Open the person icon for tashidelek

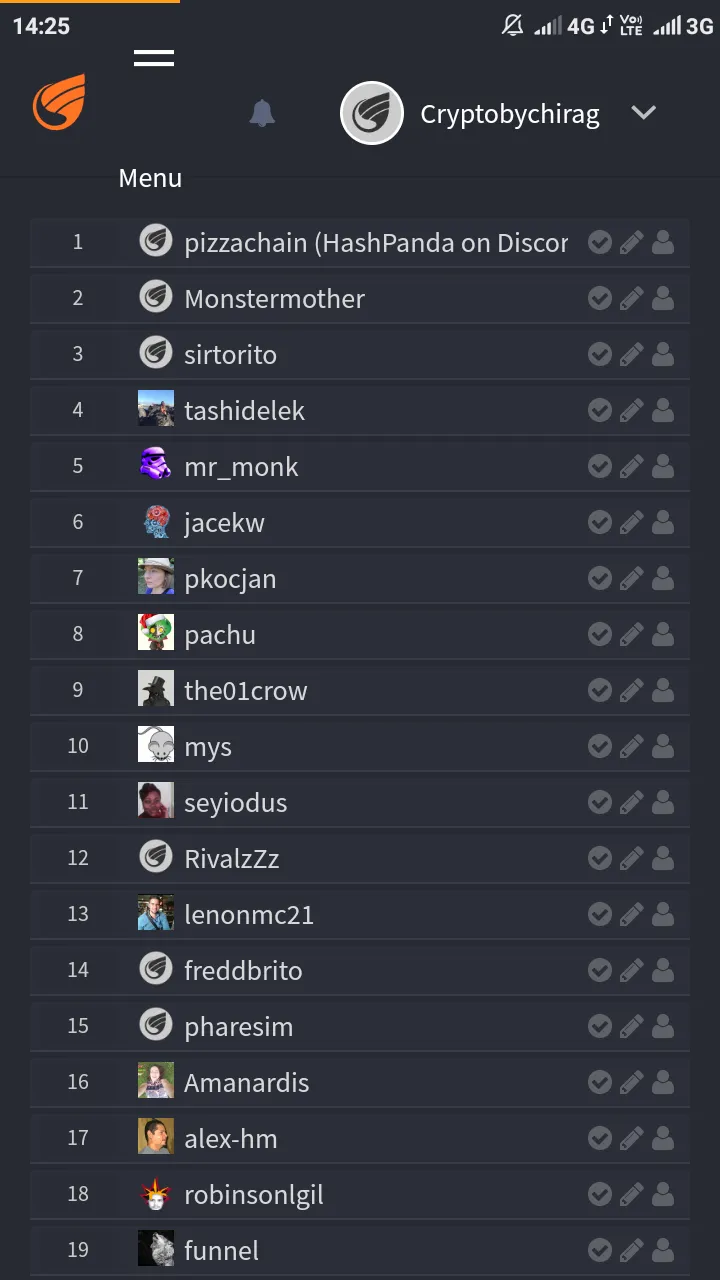[662, 410]
